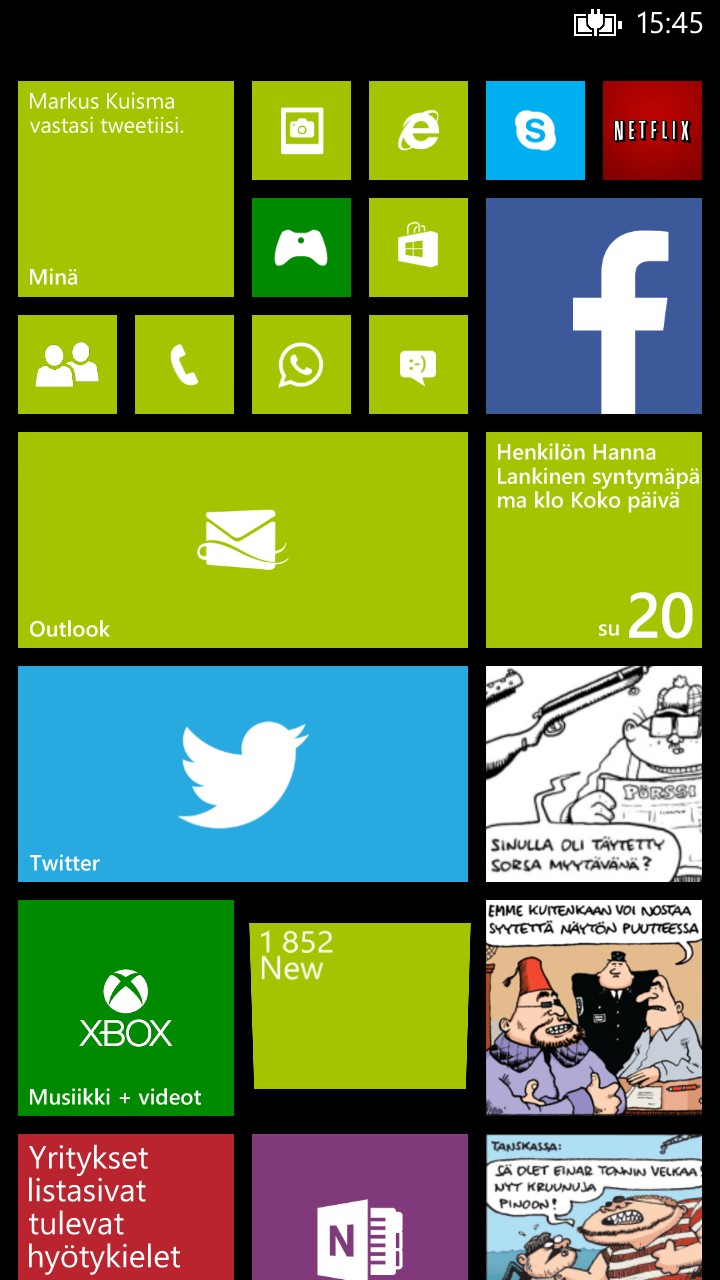Launch Netflix
The image size is (720, 1280).
point(652,130)
